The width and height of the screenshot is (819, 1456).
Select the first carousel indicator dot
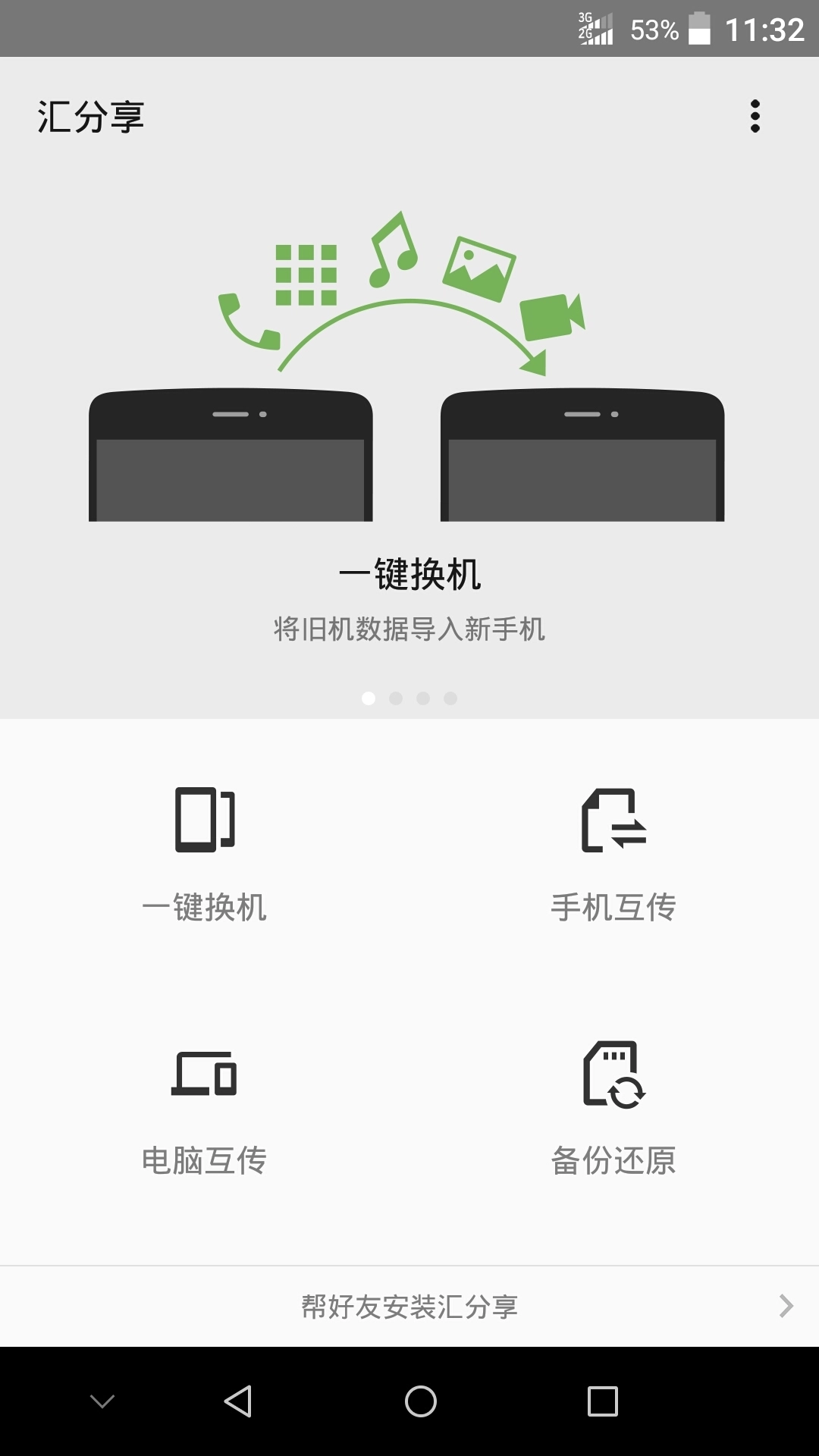(369, 698)
